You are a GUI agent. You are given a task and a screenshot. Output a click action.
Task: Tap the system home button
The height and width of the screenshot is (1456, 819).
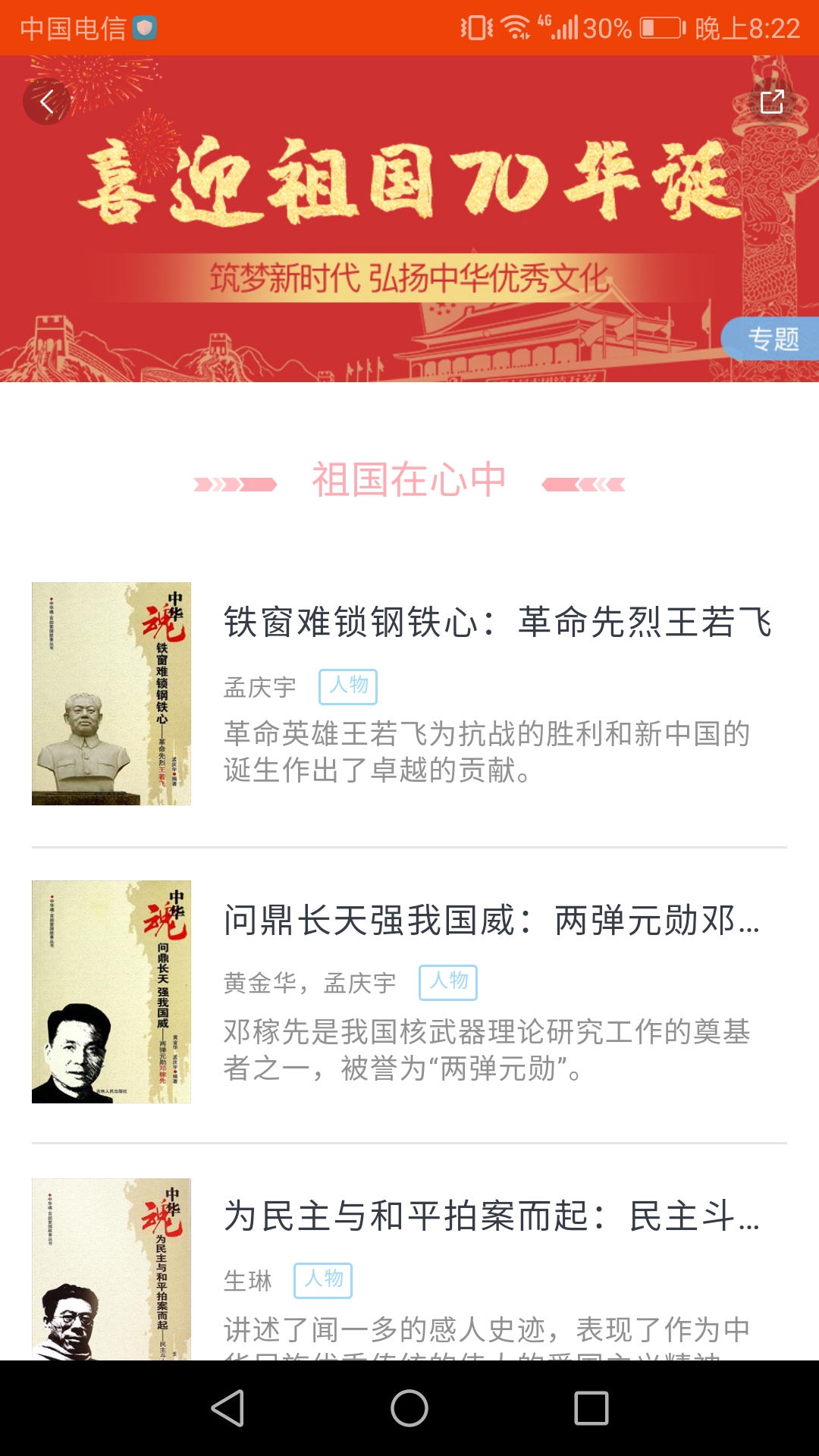(409, 1408)
